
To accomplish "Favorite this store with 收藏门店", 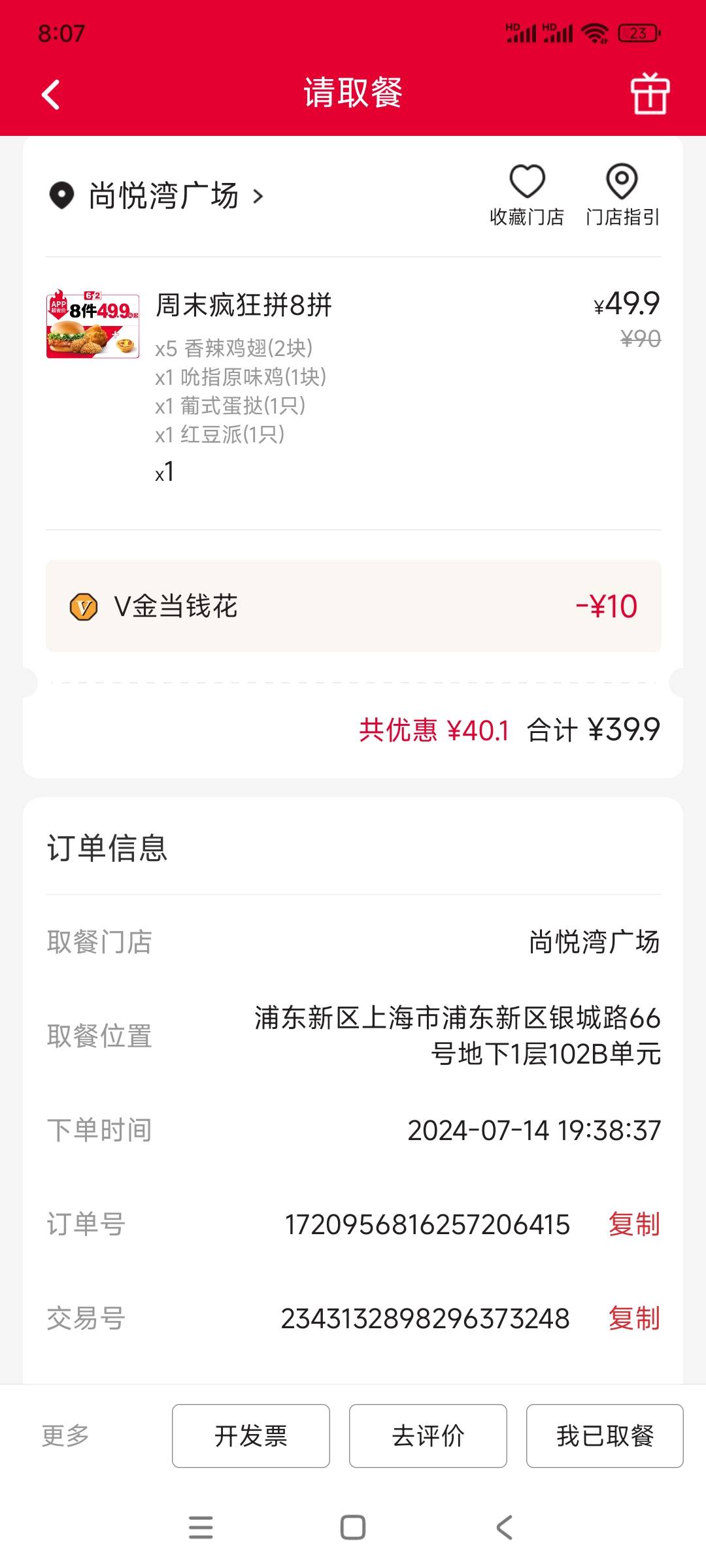I will click(527, 195).
